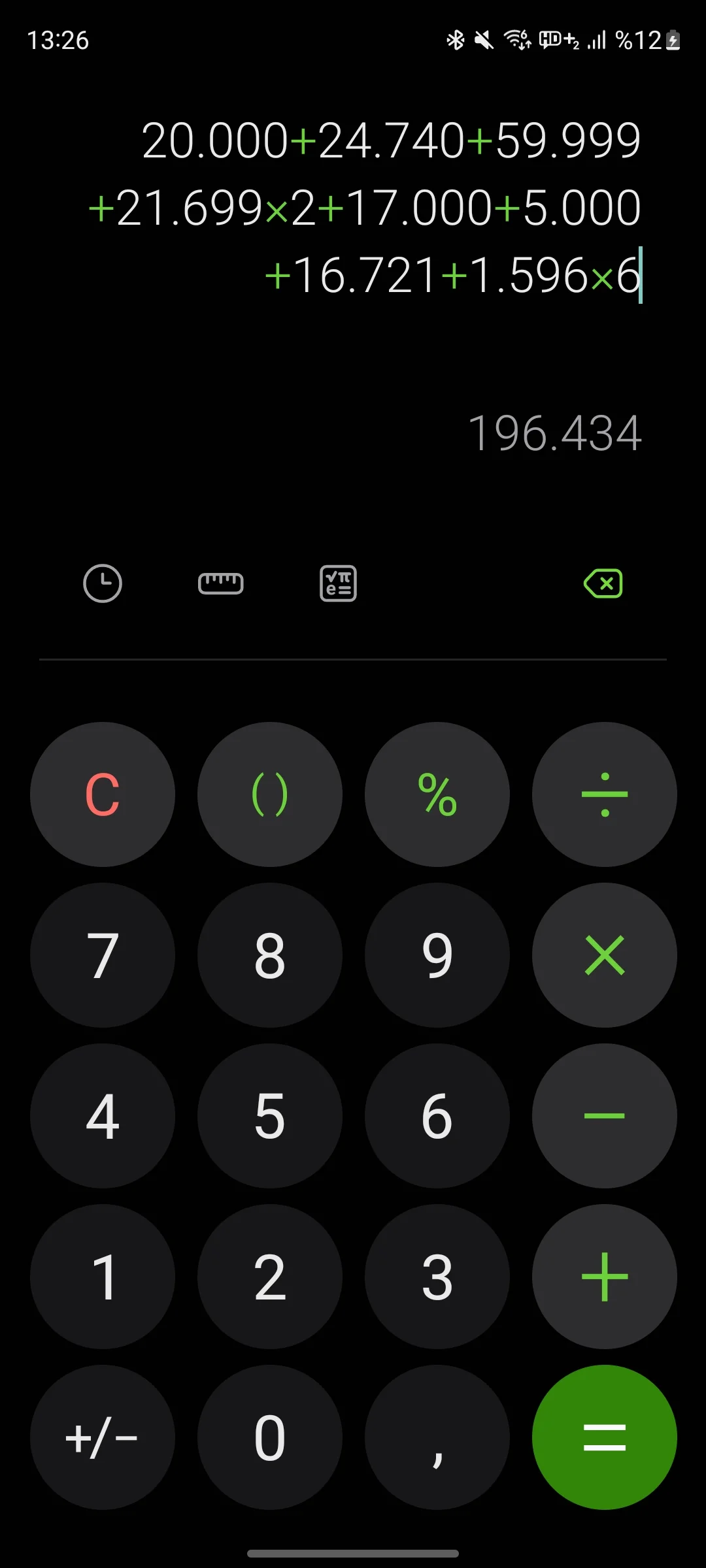The width and height of the screenshot is (706, 1568).
Task: Select the minus operator
Action: (x=605, y=1116)
